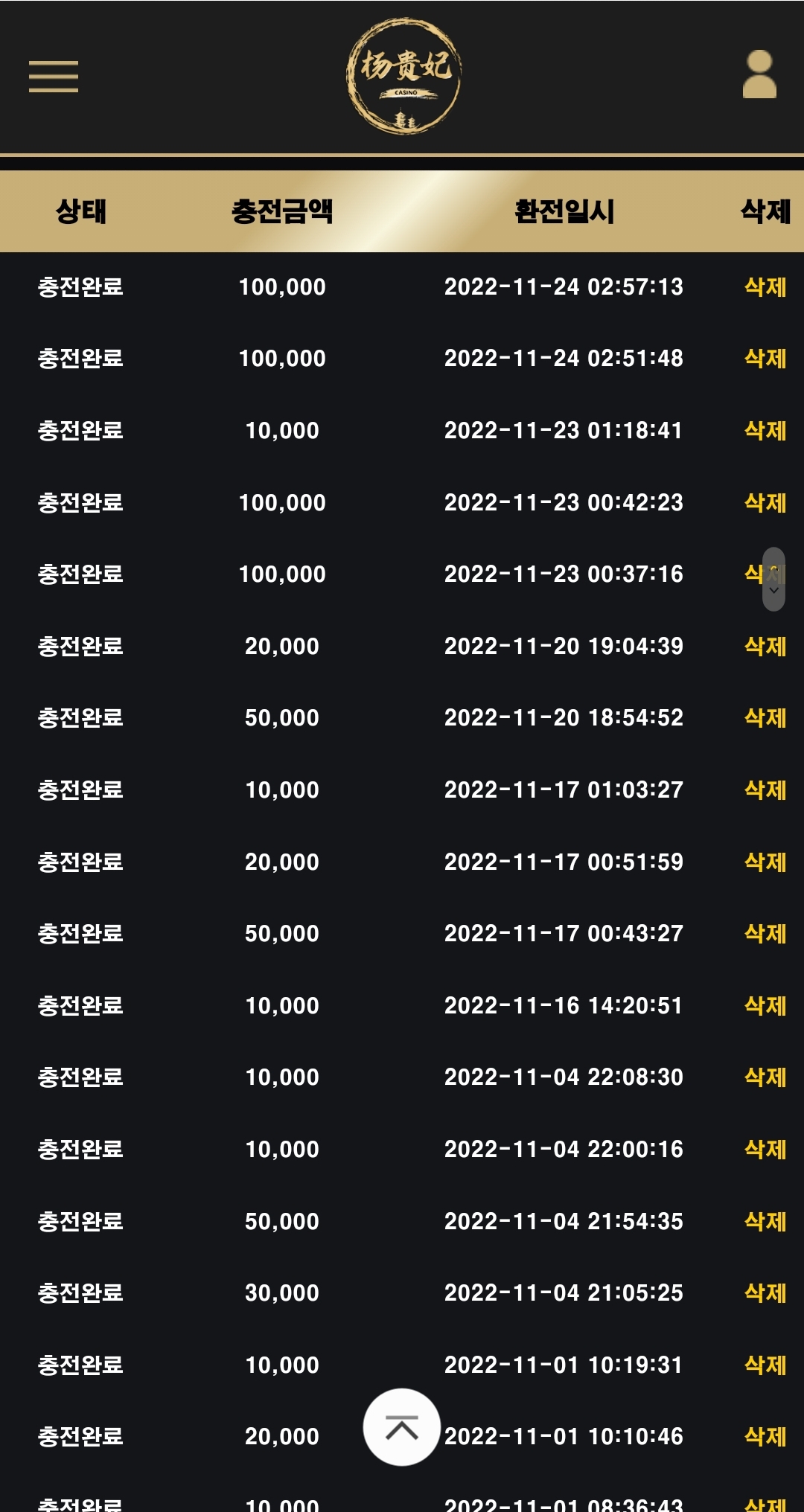804x1512 pixels.
Task: Delete the 2022-11-24 02:51:48 record
Action: (x=765, y=359)
